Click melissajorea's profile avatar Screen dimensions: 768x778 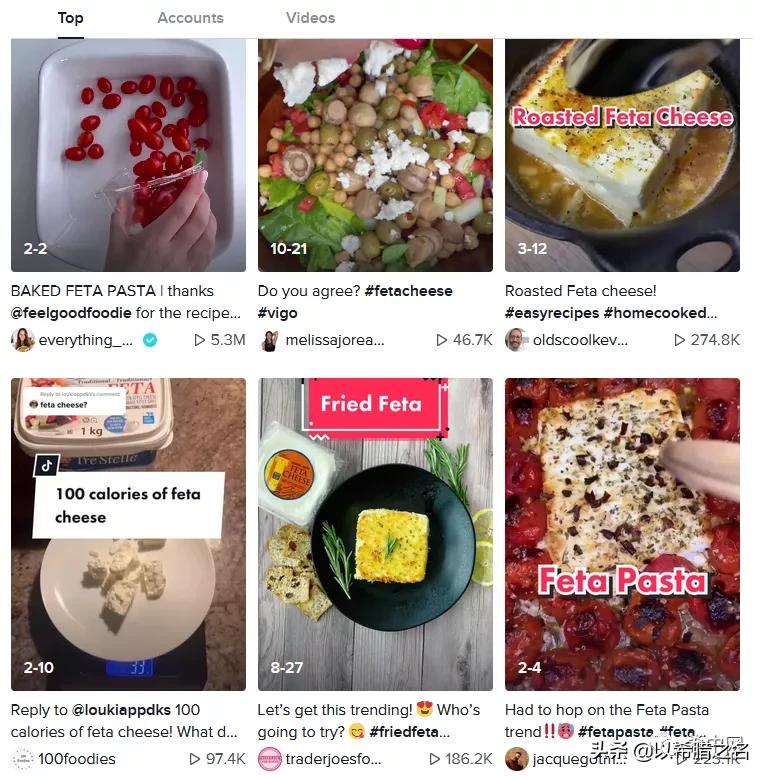269,340
